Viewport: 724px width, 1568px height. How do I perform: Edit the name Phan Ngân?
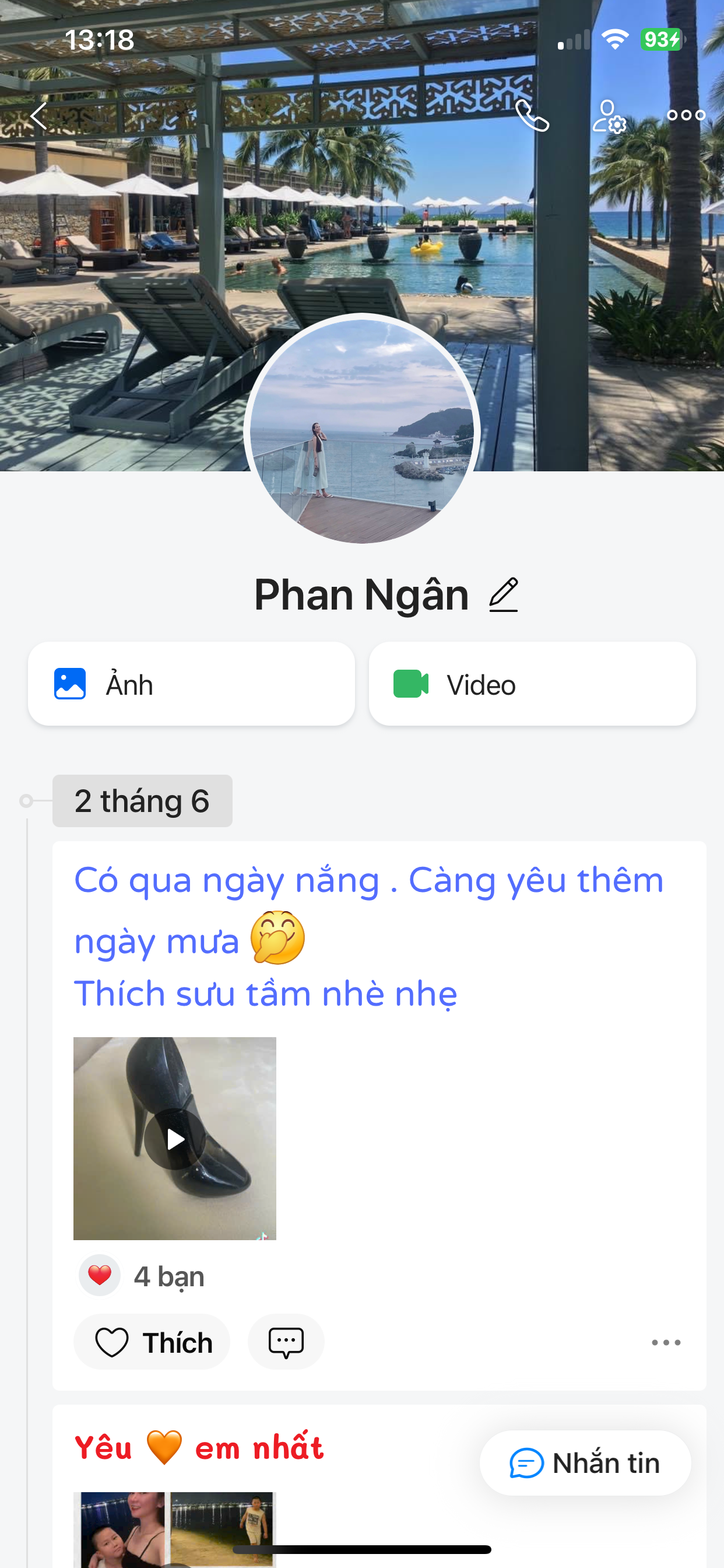click(x=503, y=596)
